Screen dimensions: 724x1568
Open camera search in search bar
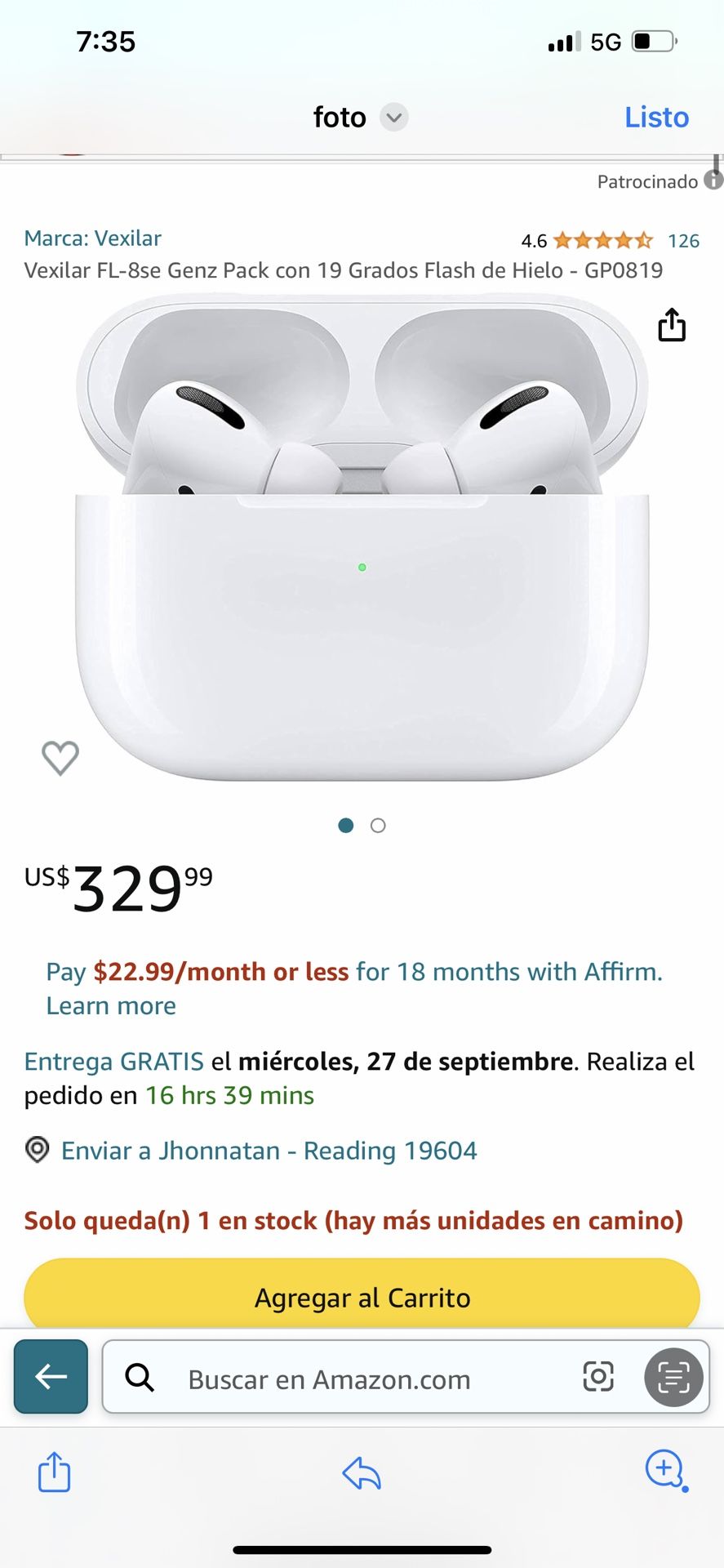(x=598, y=1377)
